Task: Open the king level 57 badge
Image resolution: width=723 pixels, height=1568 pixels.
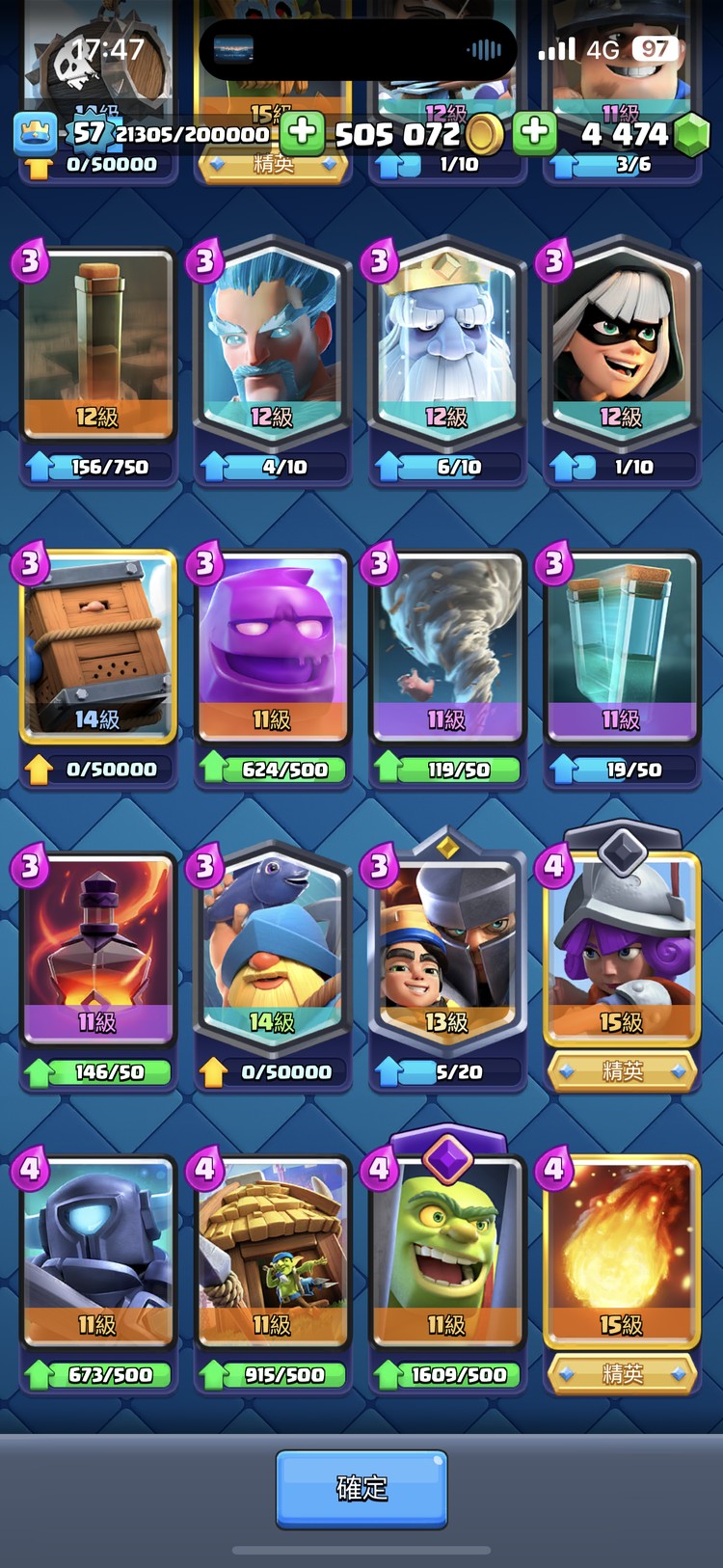Action: point(36,133)
